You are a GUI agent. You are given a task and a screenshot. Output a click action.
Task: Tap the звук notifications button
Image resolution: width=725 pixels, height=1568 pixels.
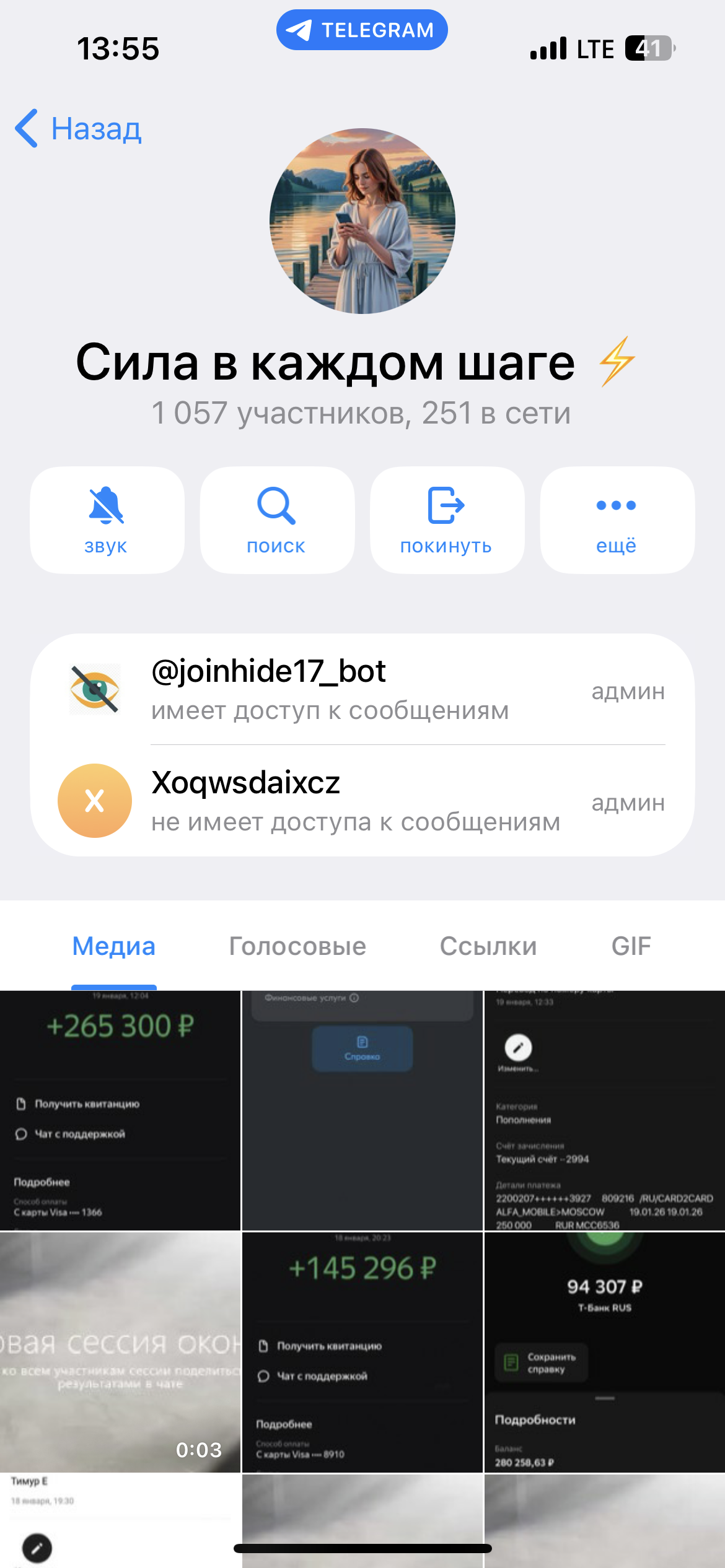click(x=107, y=520)
